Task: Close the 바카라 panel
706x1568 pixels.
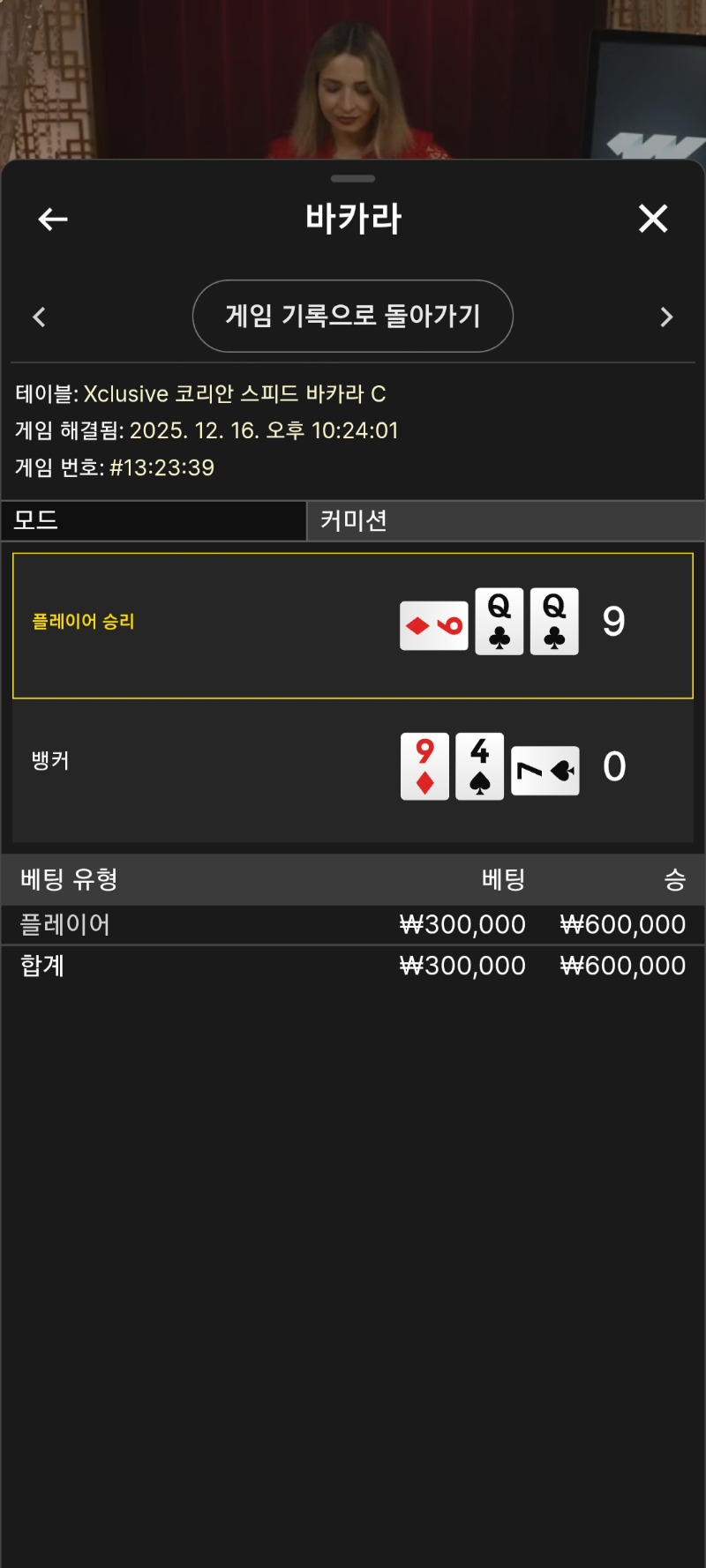Action: [653, 219]
